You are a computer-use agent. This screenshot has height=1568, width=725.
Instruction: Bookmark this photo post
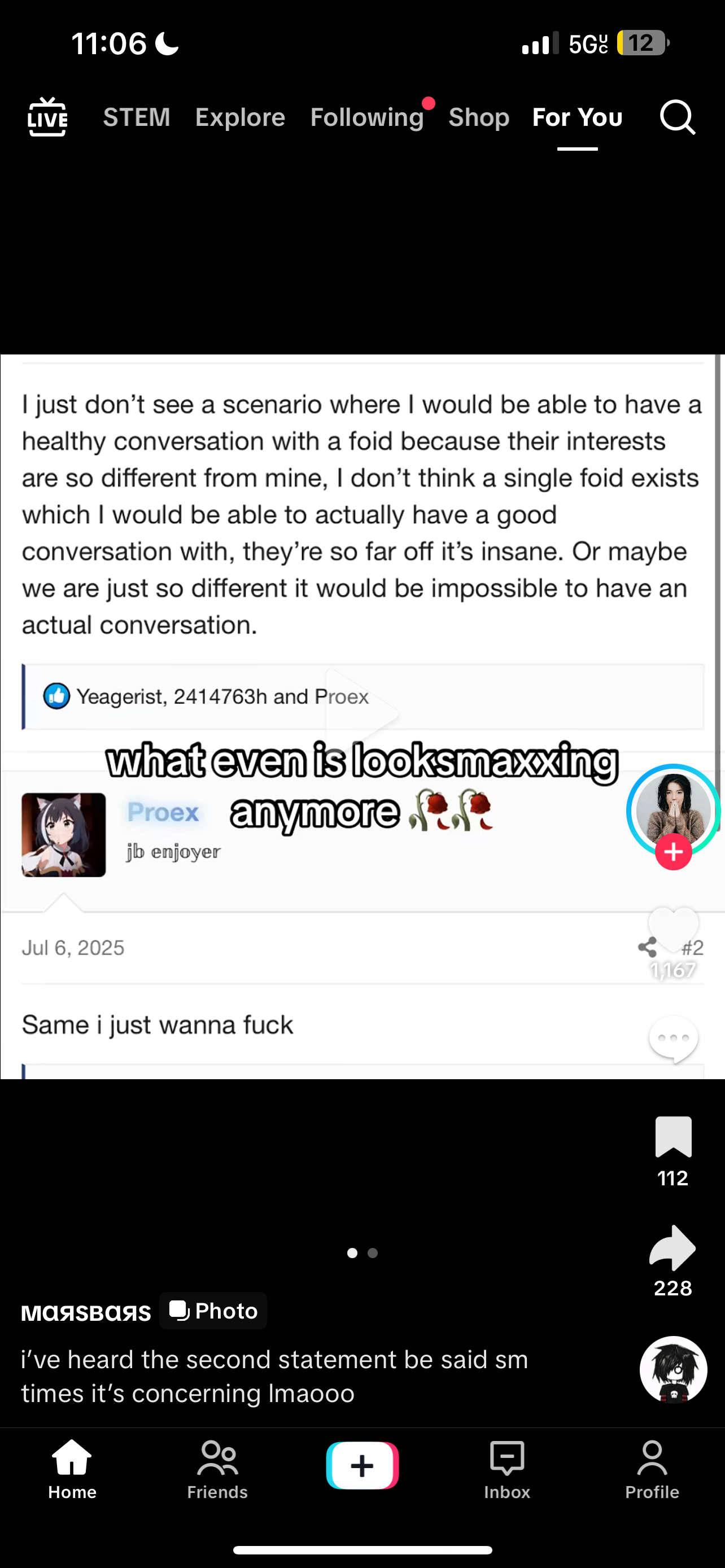click(x=673, y=1136)
